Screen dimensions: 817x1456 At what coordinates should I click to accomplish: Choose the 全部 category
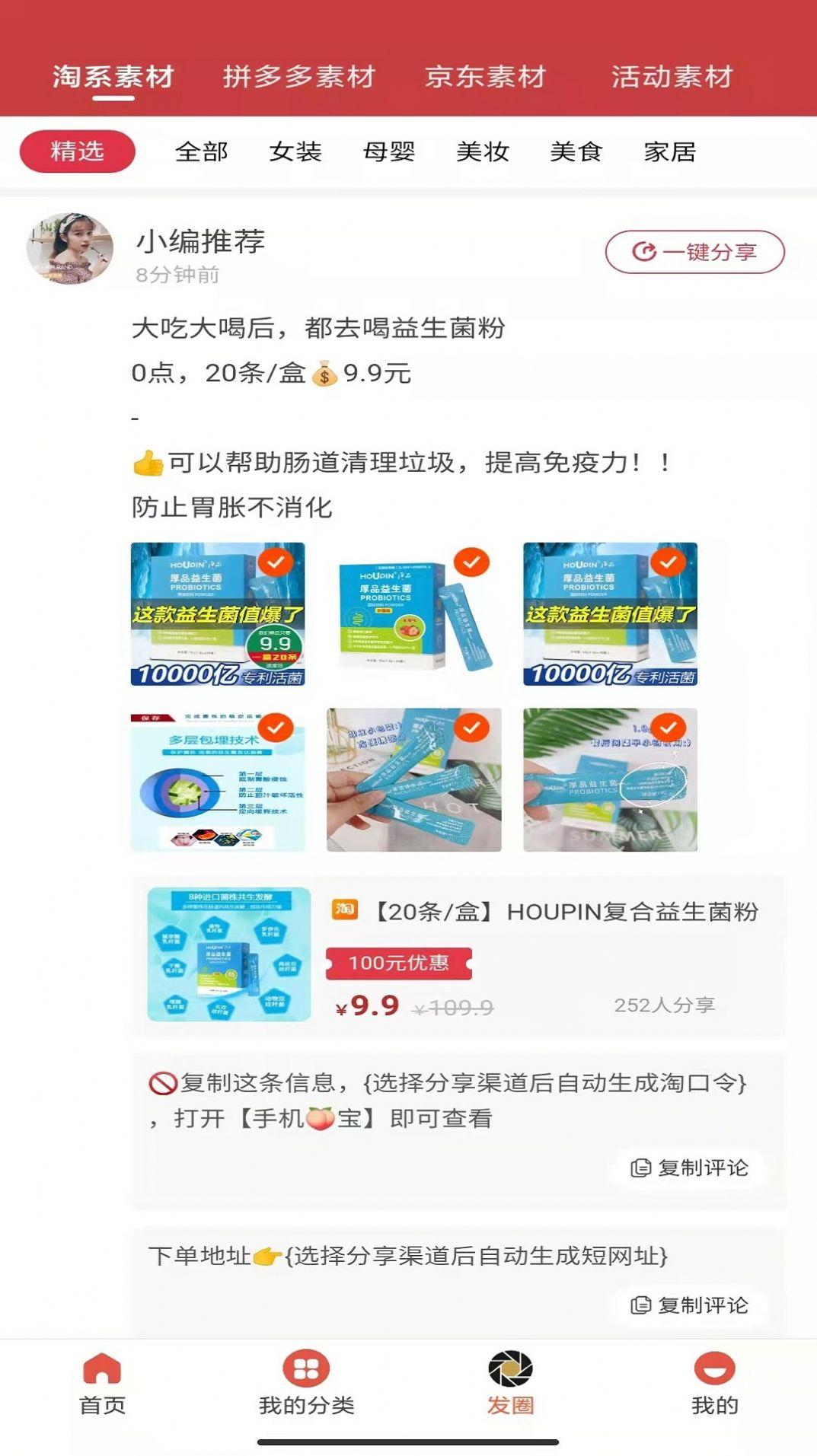tap(201, 151)
